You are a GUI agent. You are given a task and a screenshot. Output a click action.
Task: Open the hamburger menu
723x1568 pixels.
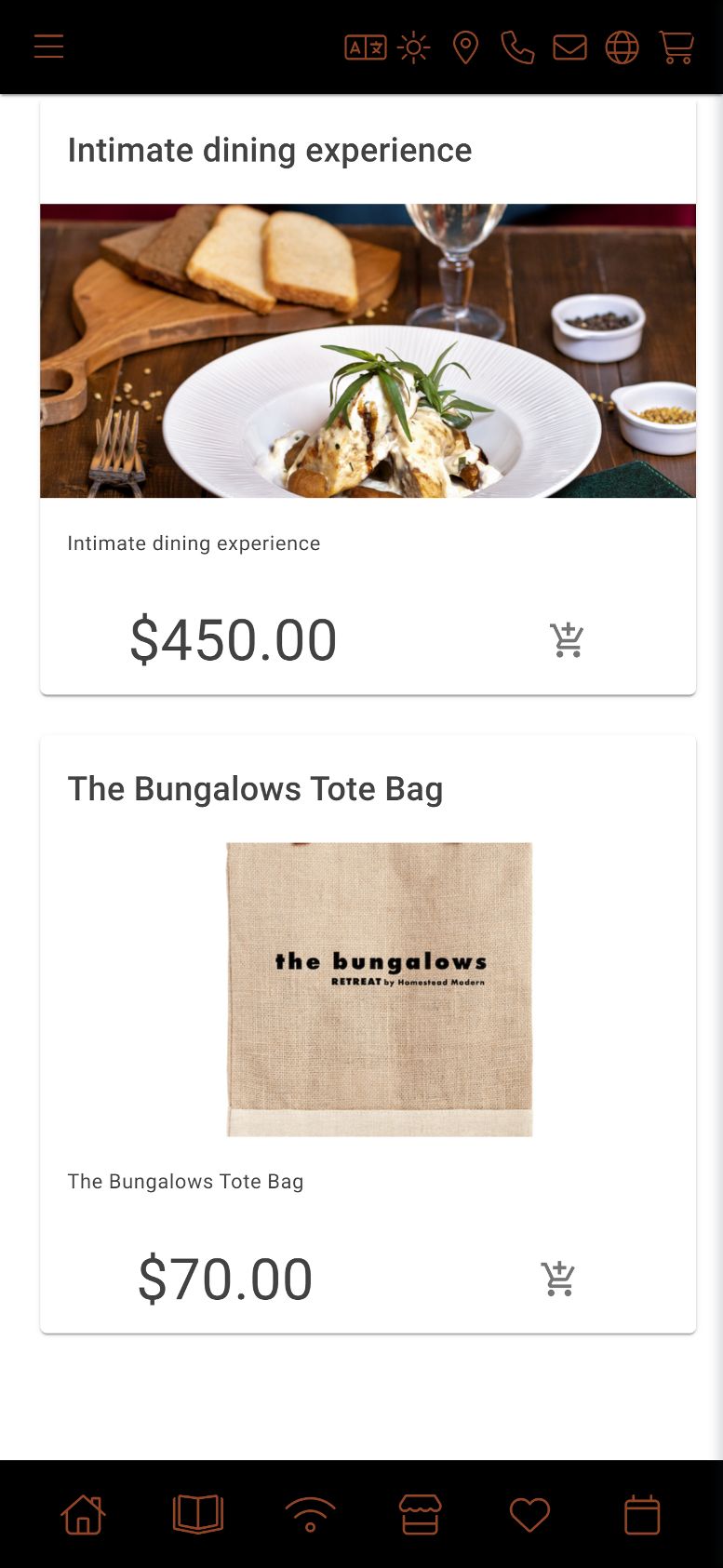48,47
